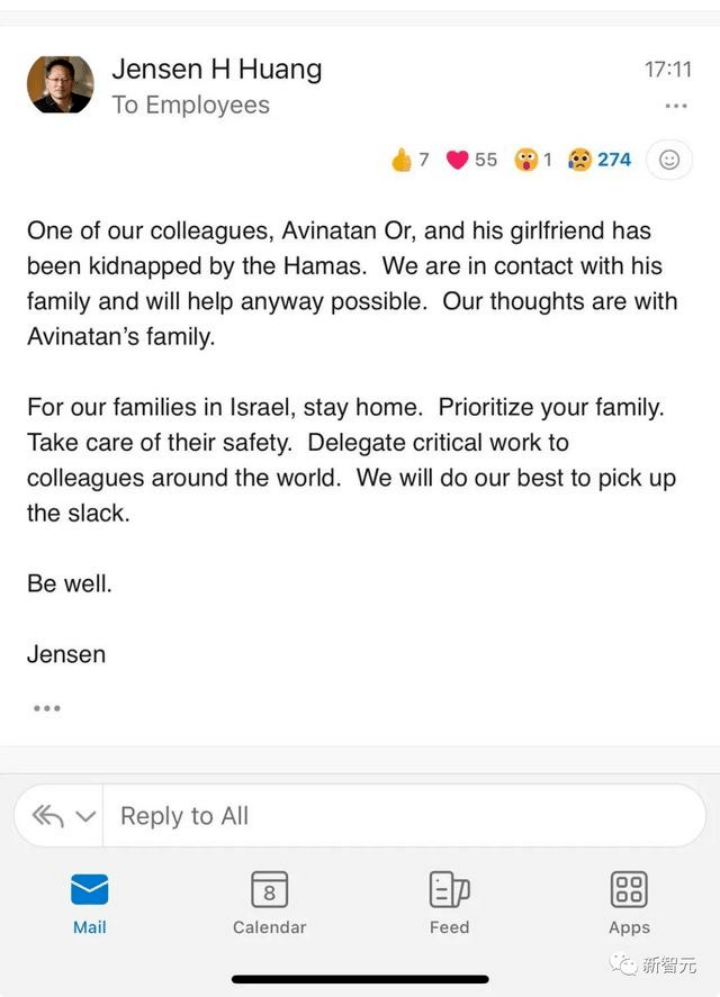
Task: Tap the thumbs-up reaction with 7
Action: (410, 160)
